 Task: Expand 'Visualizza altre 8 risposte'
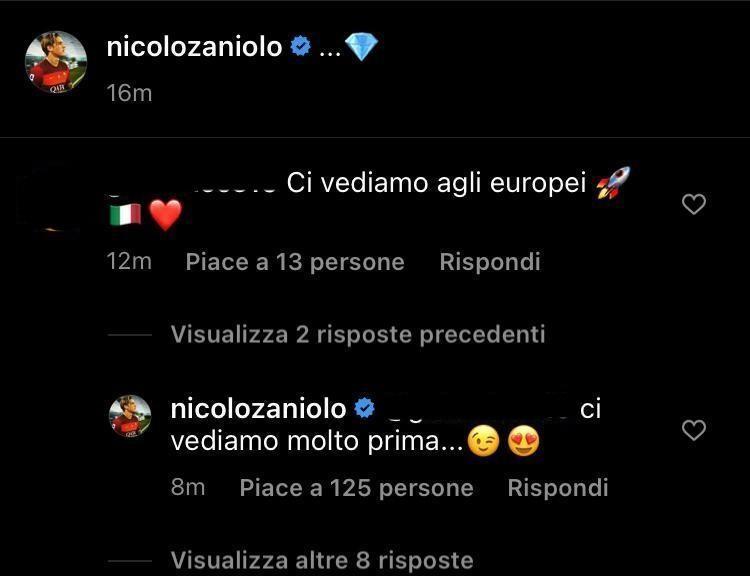pyautogui.click(x=321, y=560)
